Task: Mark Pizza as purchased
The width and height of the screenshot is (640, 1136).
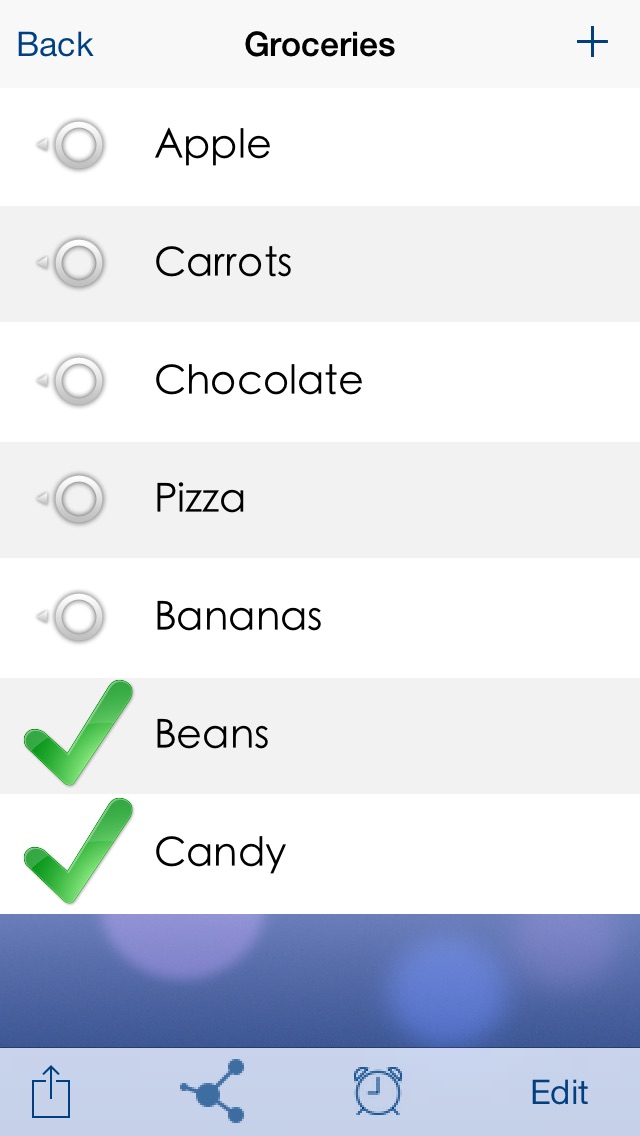Action: point(78,498)
